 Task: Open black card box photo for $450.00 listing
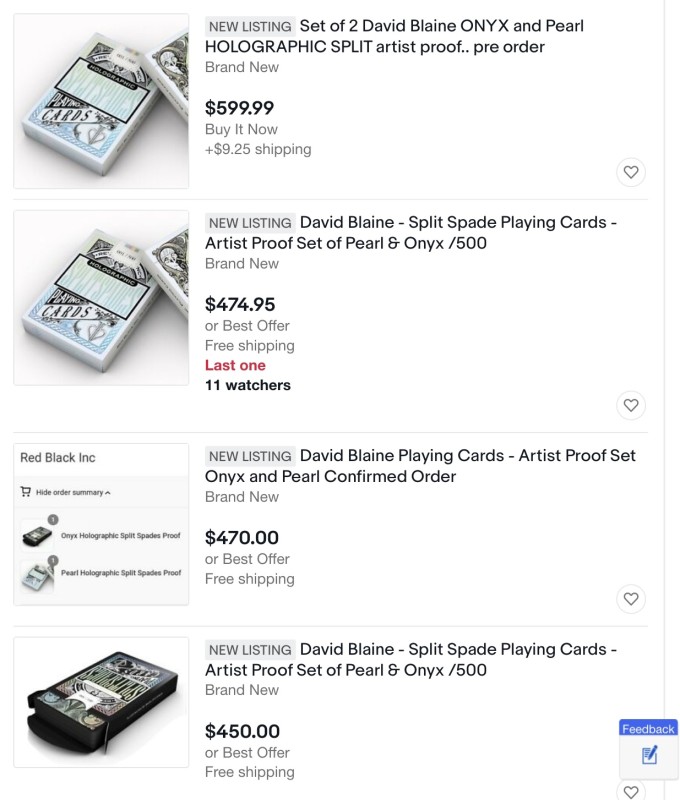point(101,702)
